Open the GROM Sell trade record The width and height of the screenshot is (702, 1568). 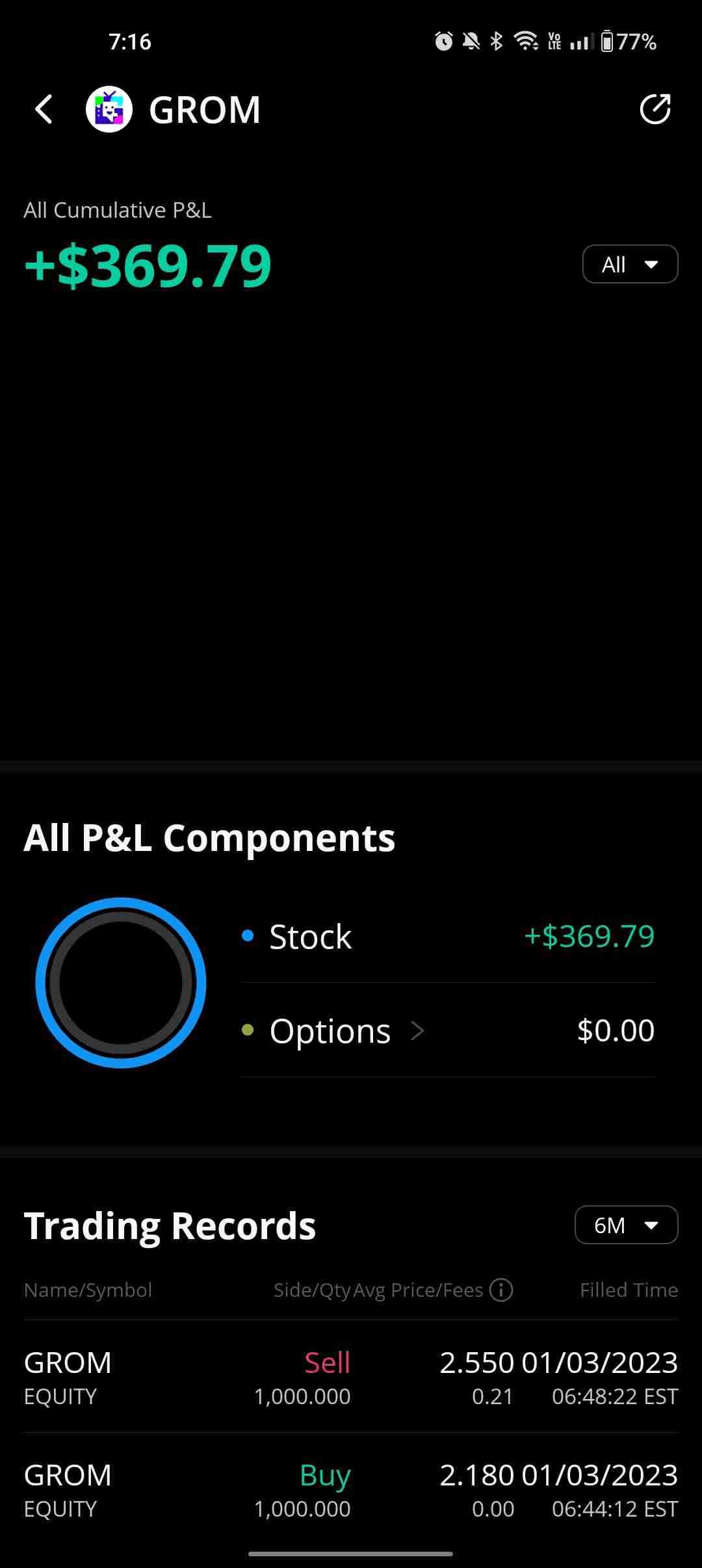coord(351,1377)
